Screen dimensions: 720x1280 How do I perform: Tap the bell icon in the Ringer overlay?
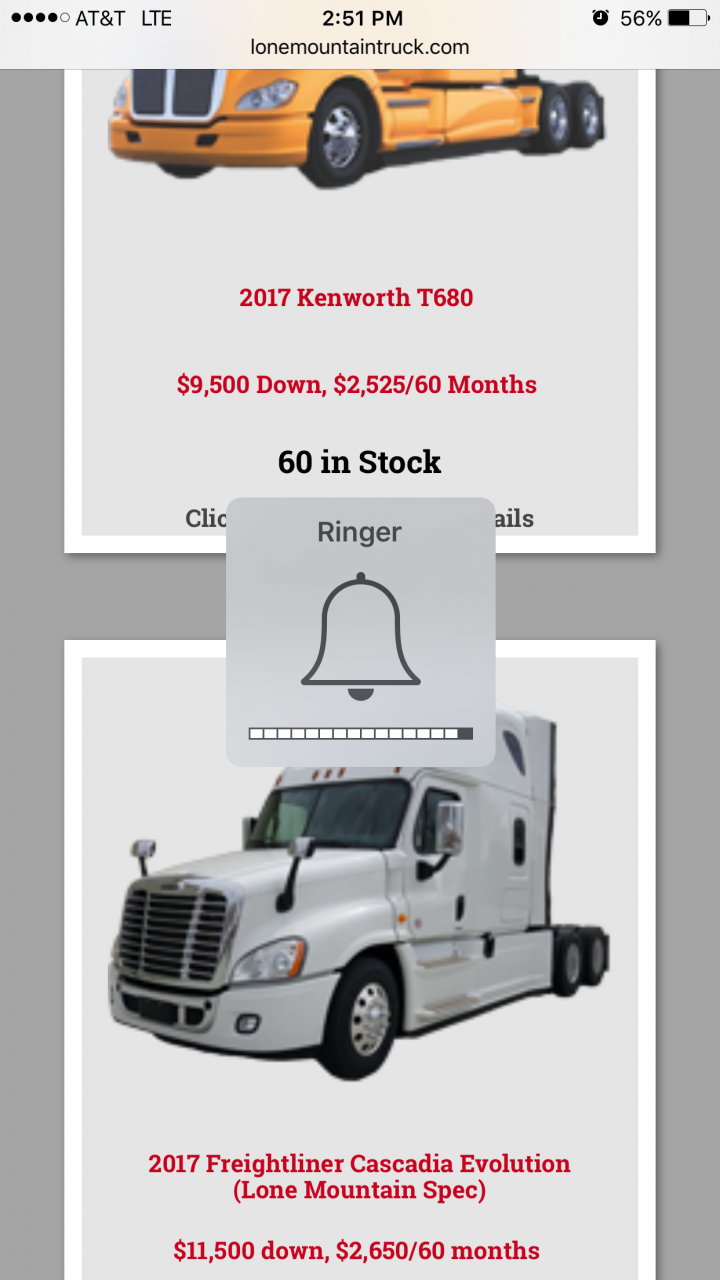coord(360,628)
